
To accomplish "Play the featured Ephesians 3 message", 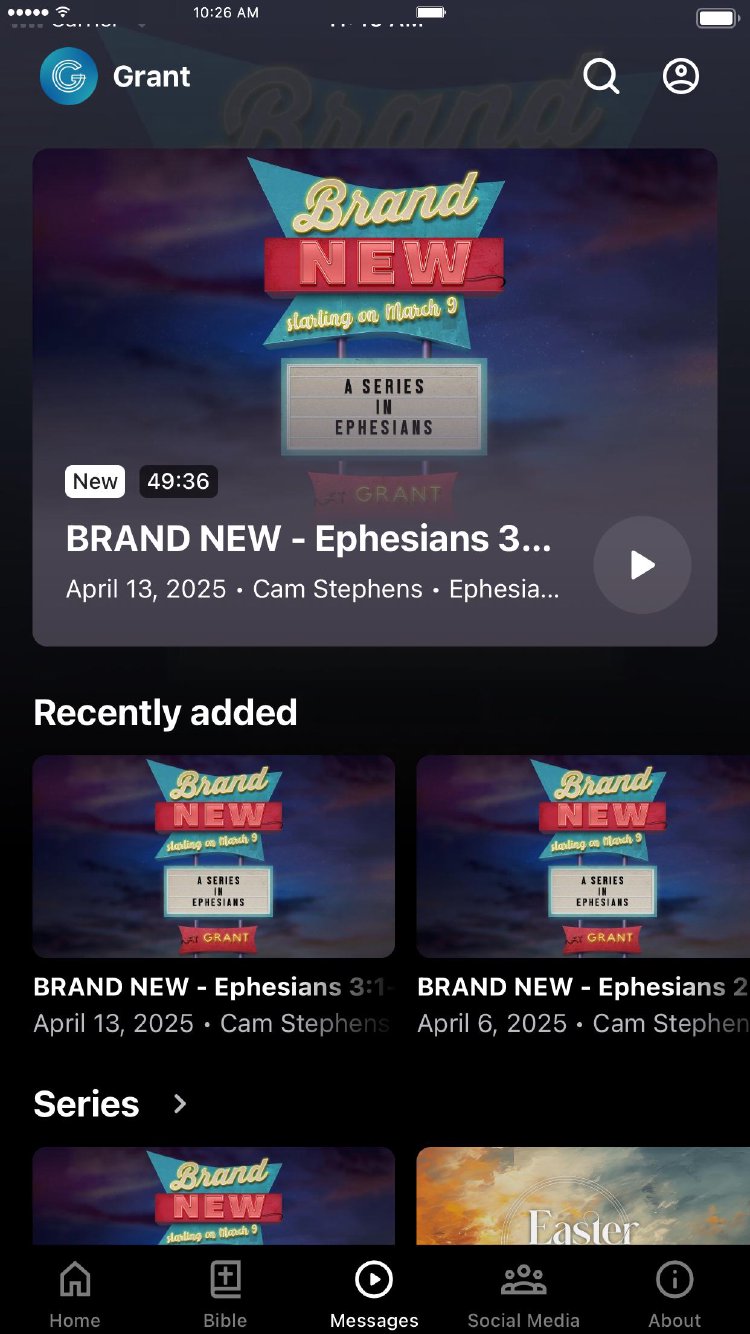I will [642, 565].
